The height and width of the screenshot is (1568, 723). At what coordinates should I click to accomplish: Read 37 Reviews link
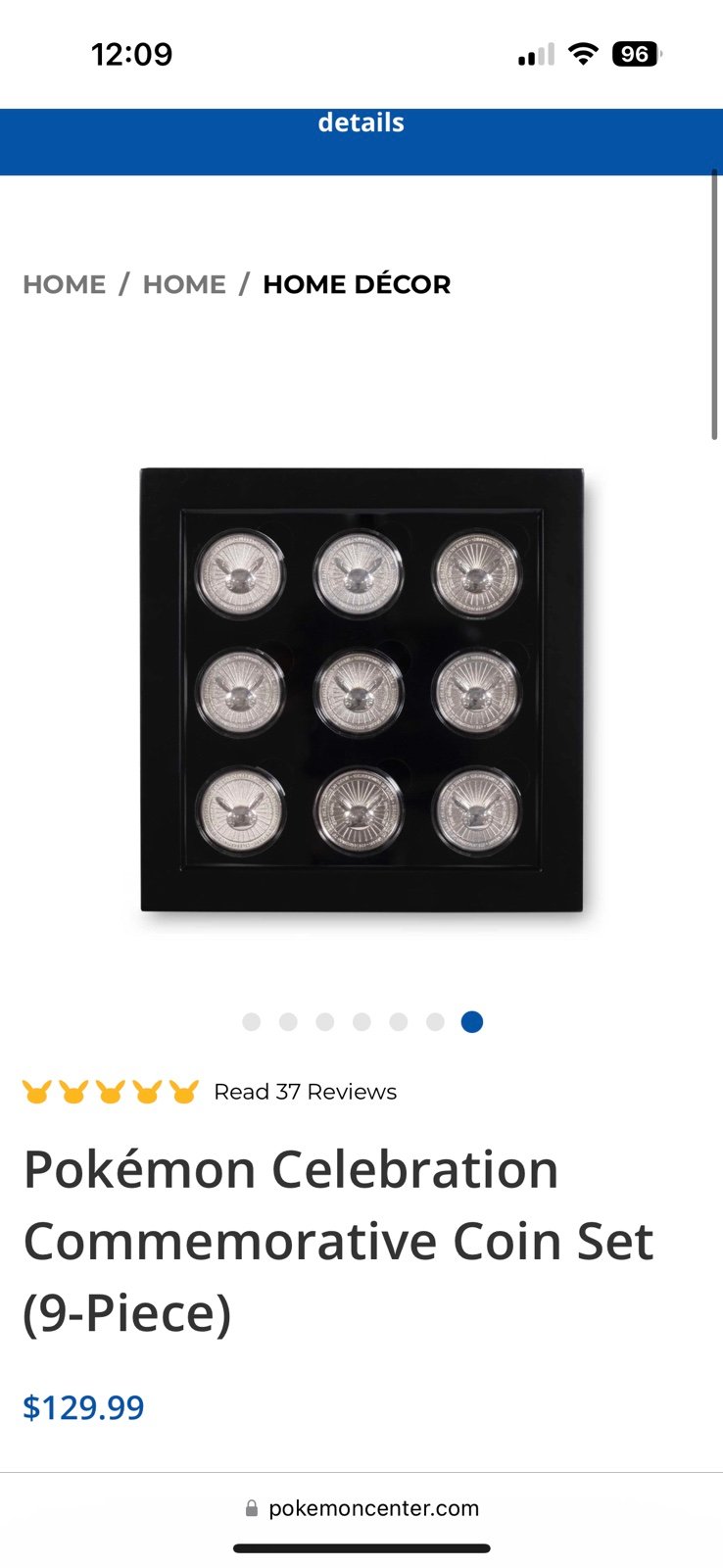305,1092
